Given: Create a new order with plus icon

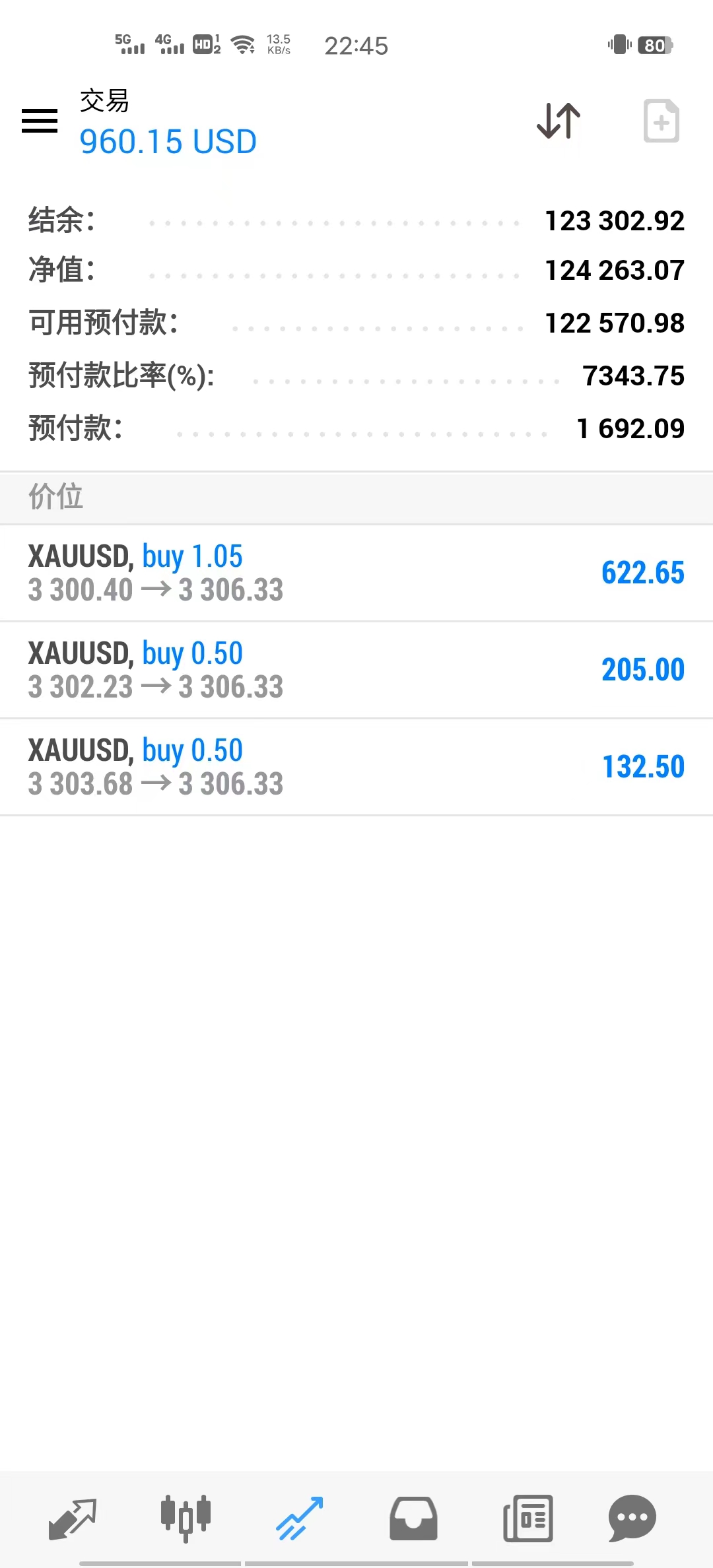Looking at the screenshot, I should [662, 121].
